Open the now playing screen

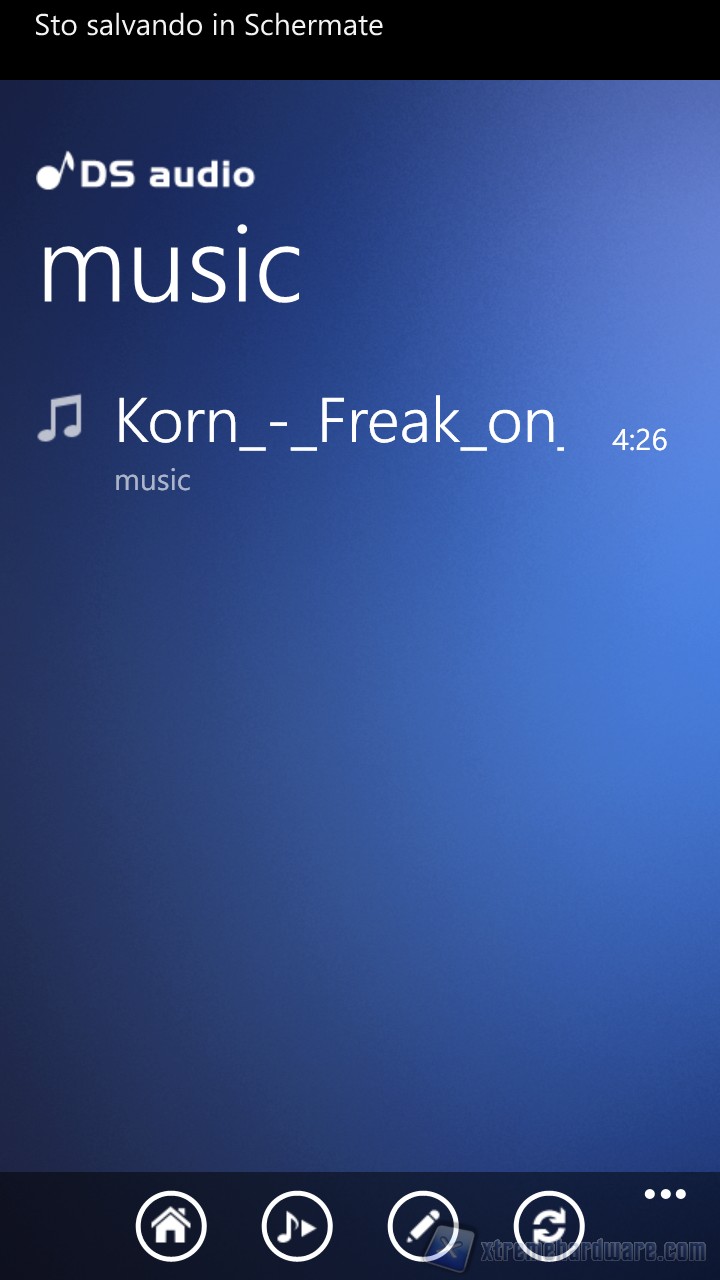coord(297,1226)
